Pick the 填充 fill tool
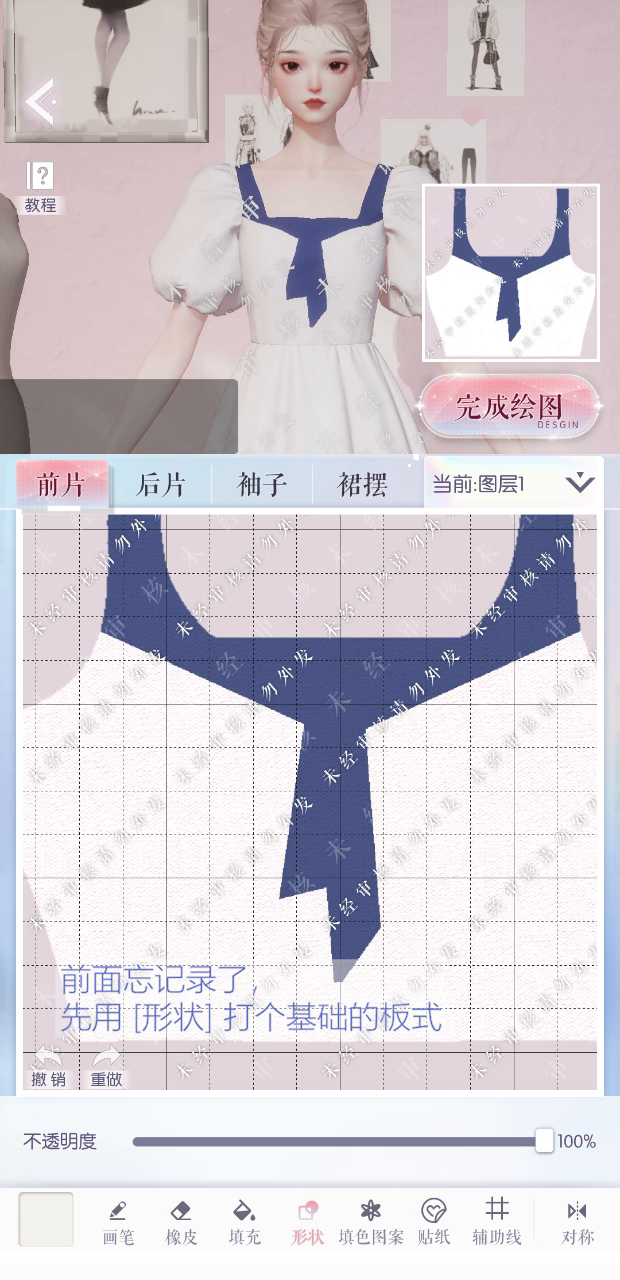The image size is (620, 1280). 244,1223
